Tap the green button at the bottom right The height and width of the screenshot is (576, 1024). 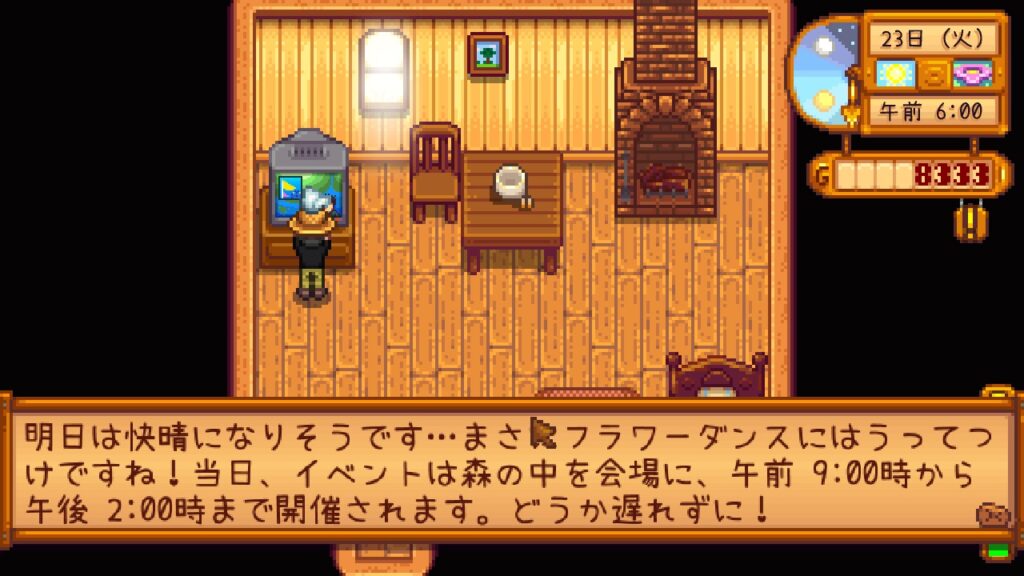click(x=996, y=551)
